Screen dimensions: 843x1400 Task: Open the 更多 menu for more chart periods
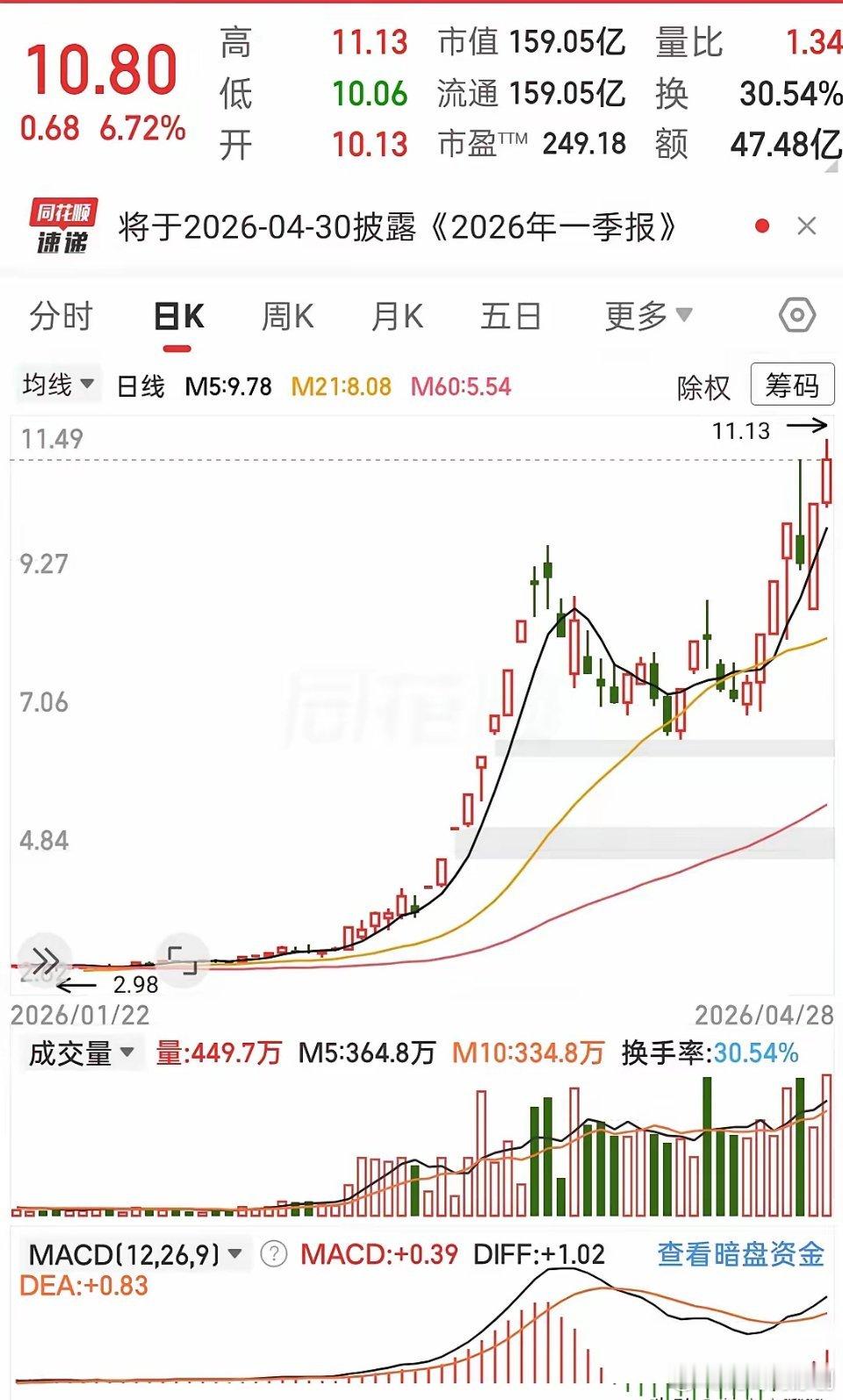coord(647,317)
